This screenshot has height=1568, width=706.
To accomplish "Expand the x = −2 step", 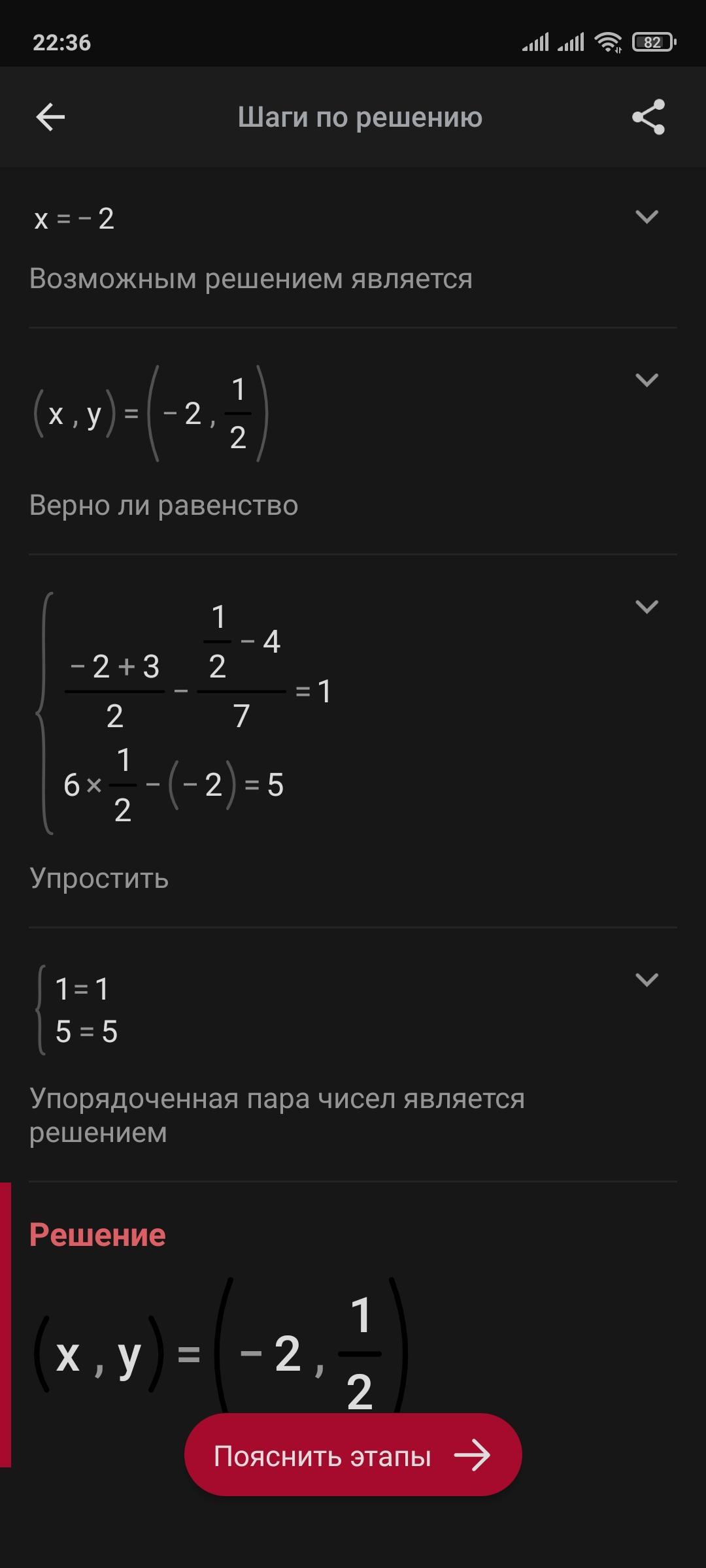I will click(x=647, y=217).
